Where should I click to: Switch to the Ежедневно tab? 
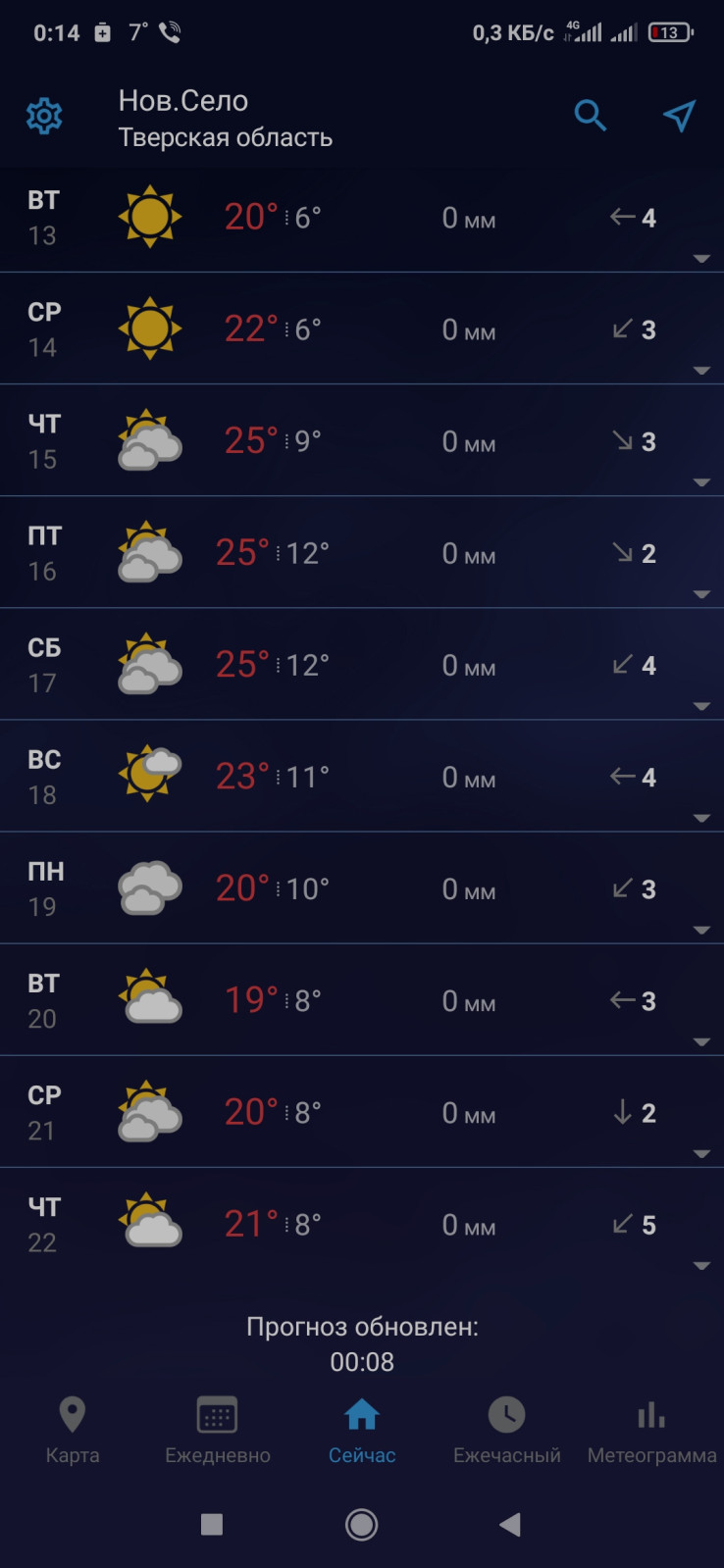point(217,1431)
